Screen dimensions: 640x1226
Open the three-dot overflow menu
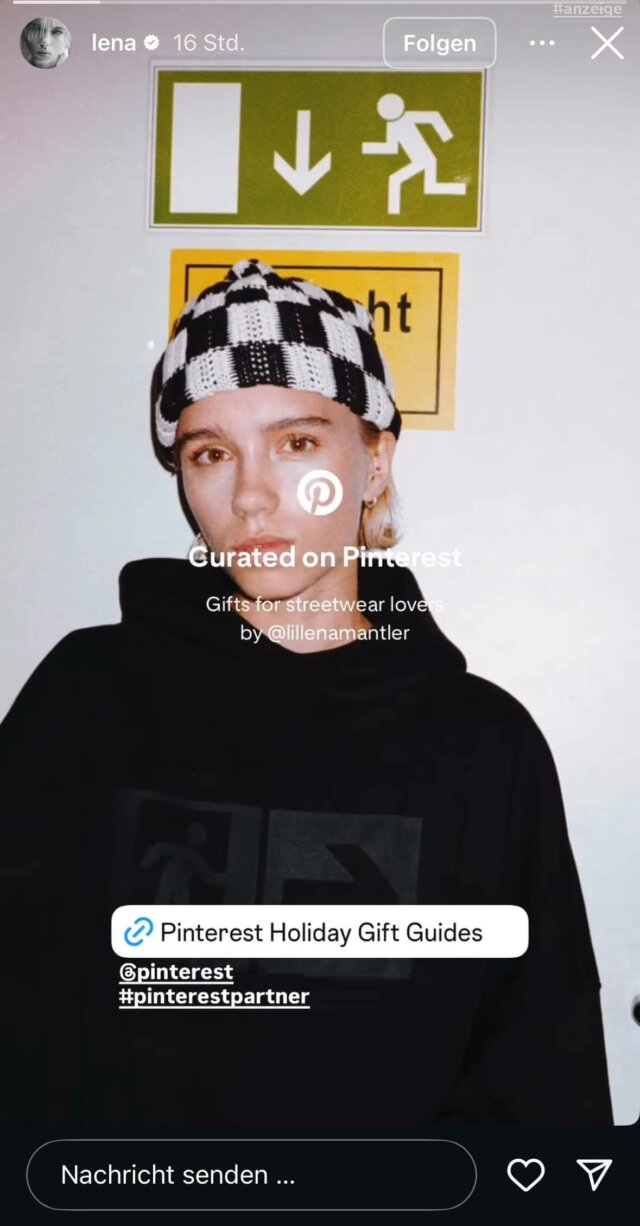click(542, 43)
